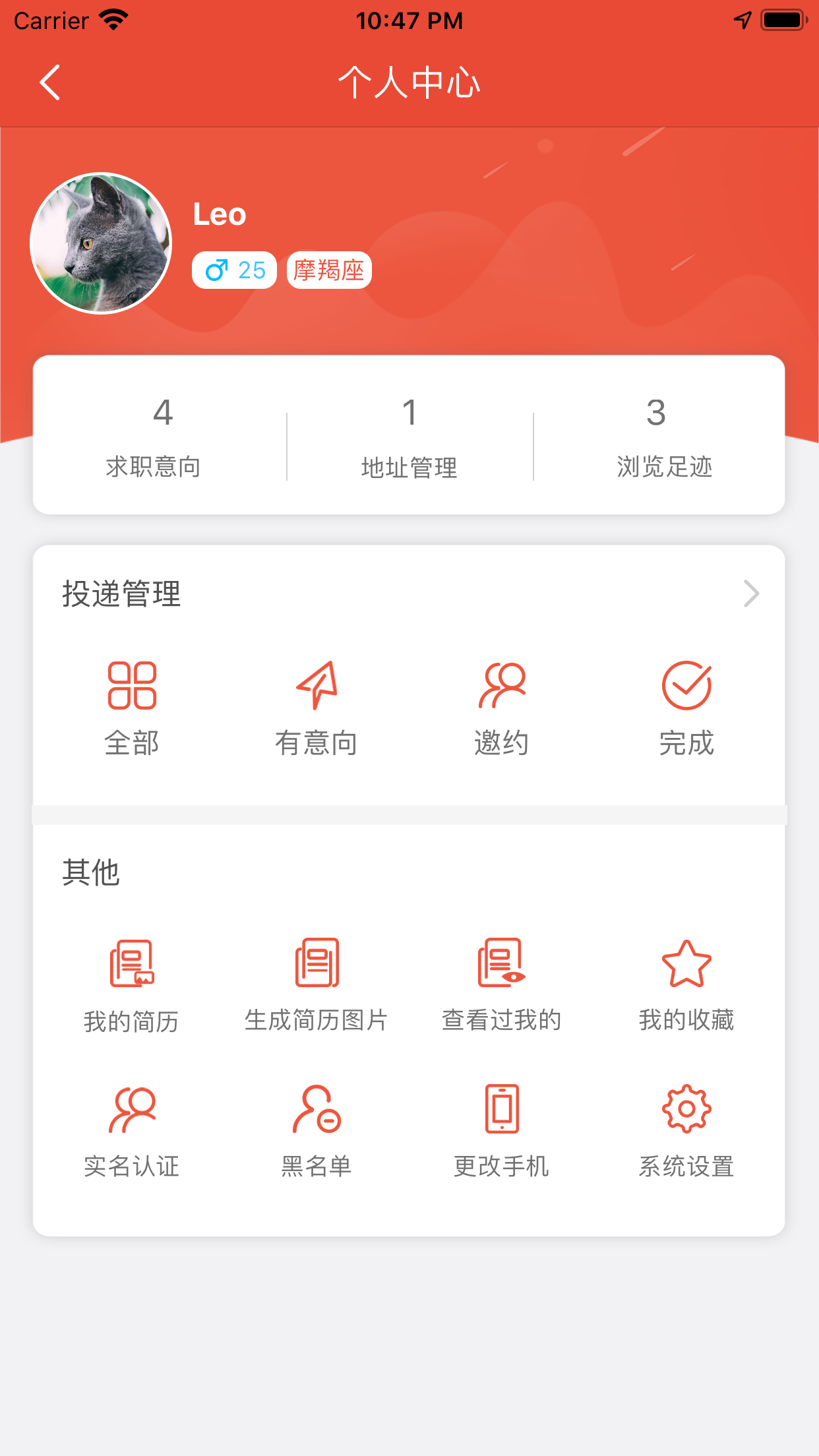Click the 摩羯座 Capricorn badge
Image resolution: width=819 pixels, height=1456 pixels.
[328, 270]
